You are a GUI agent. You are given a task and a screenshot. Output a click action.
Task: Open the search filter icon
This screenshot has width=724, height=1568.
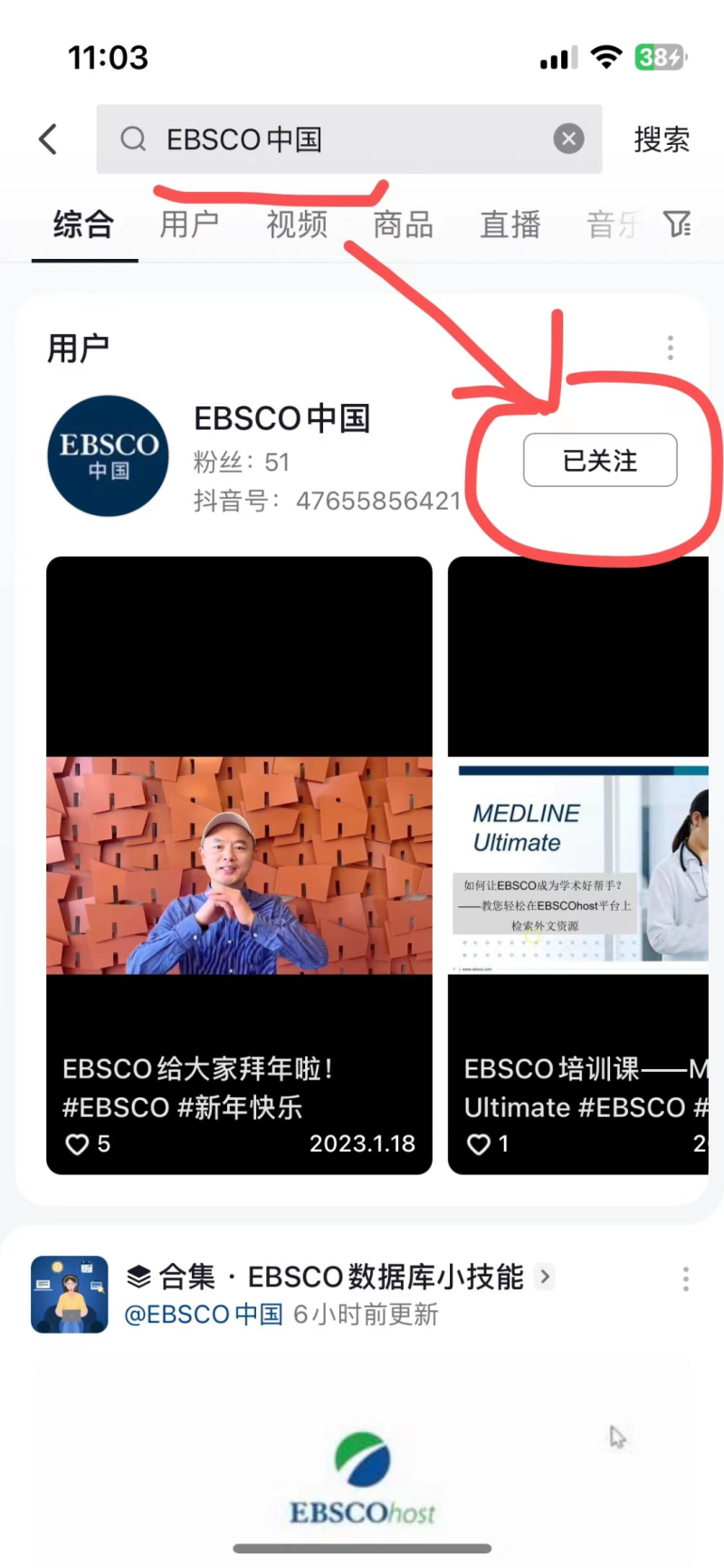click(677, 225)
